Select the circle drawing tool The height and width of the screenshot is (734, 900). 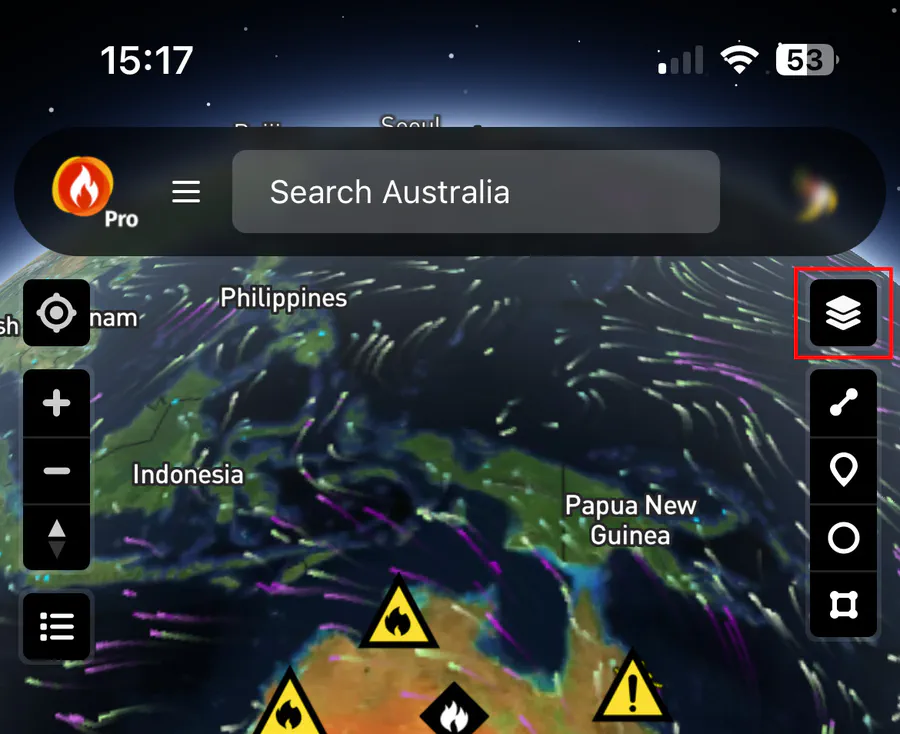point(843,538)
